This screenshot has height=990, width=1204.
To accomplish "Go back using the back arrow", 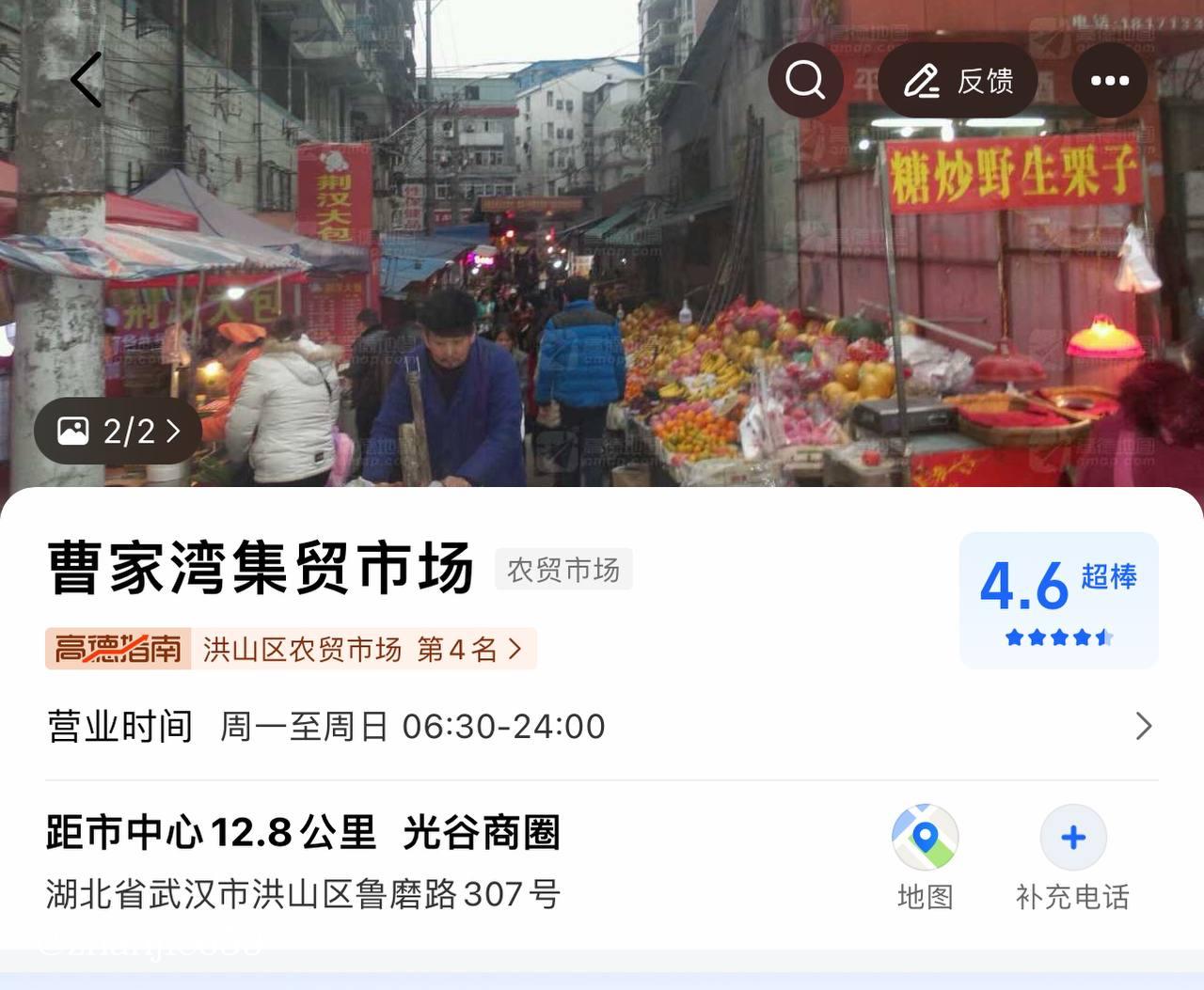I will tap(87, 80).
